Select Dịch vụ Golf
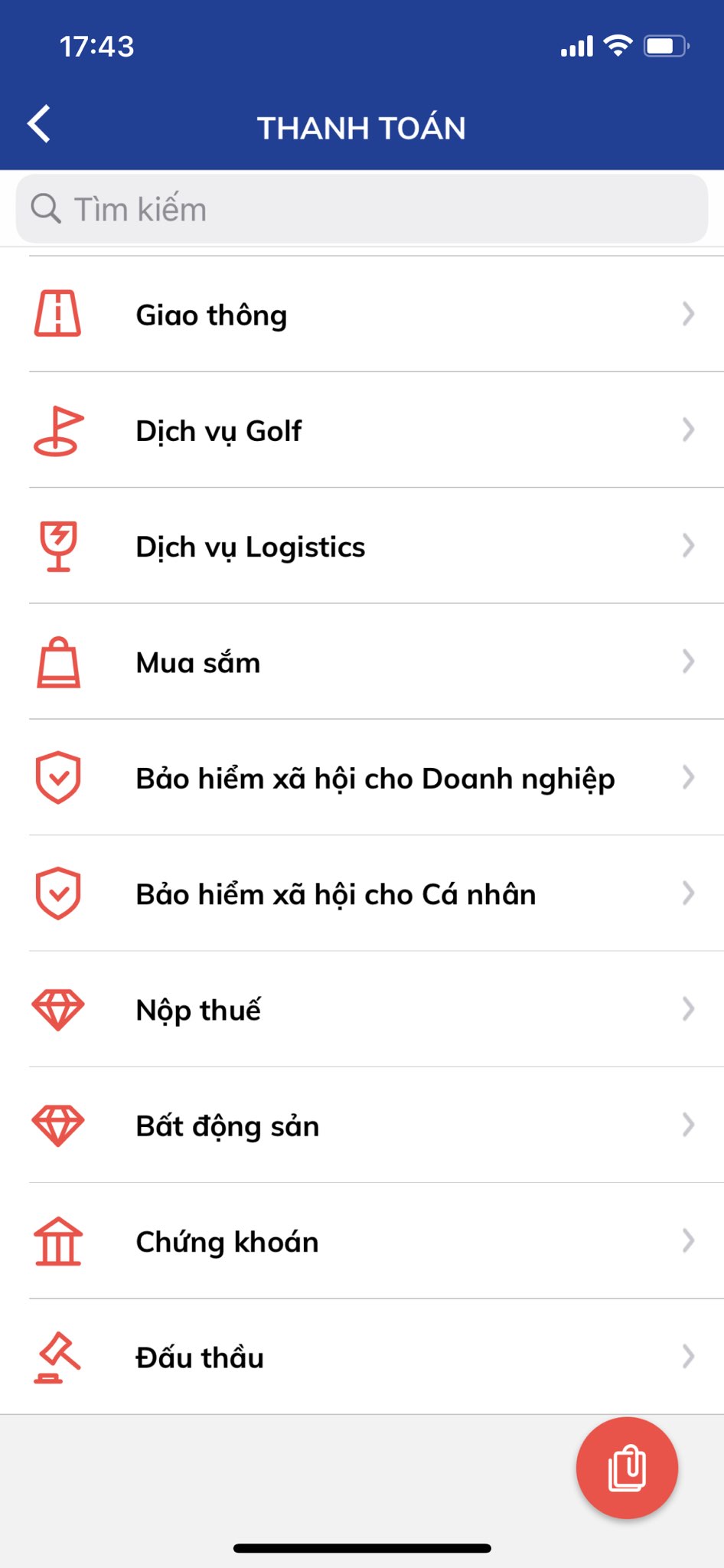Image resolution: width=724 pixels, height=1568 pixels. pos(362,430)
